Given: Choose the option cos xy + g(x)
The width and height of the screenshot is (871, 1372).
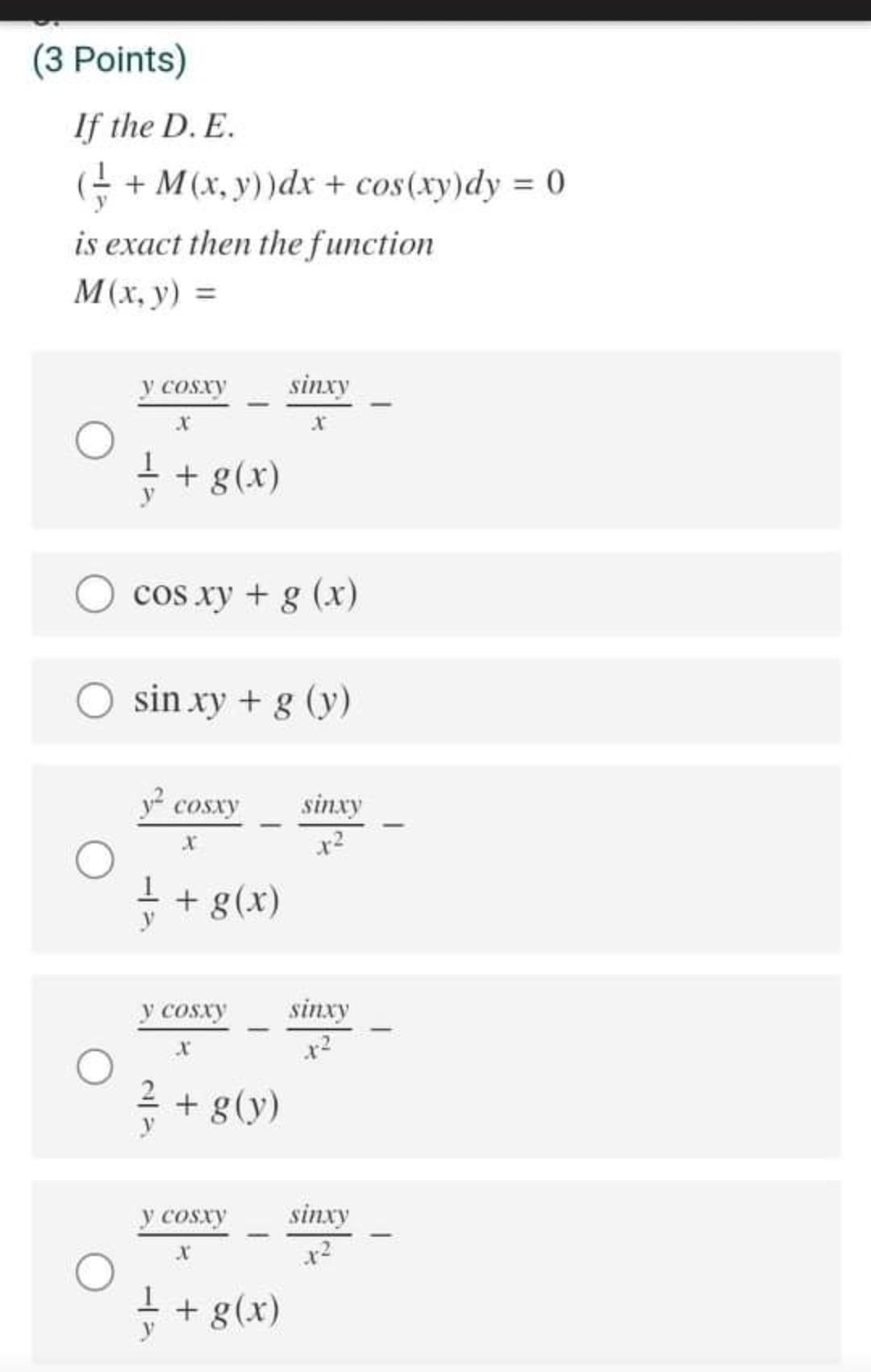Looking at the screenshot, I should pos(95,595).
